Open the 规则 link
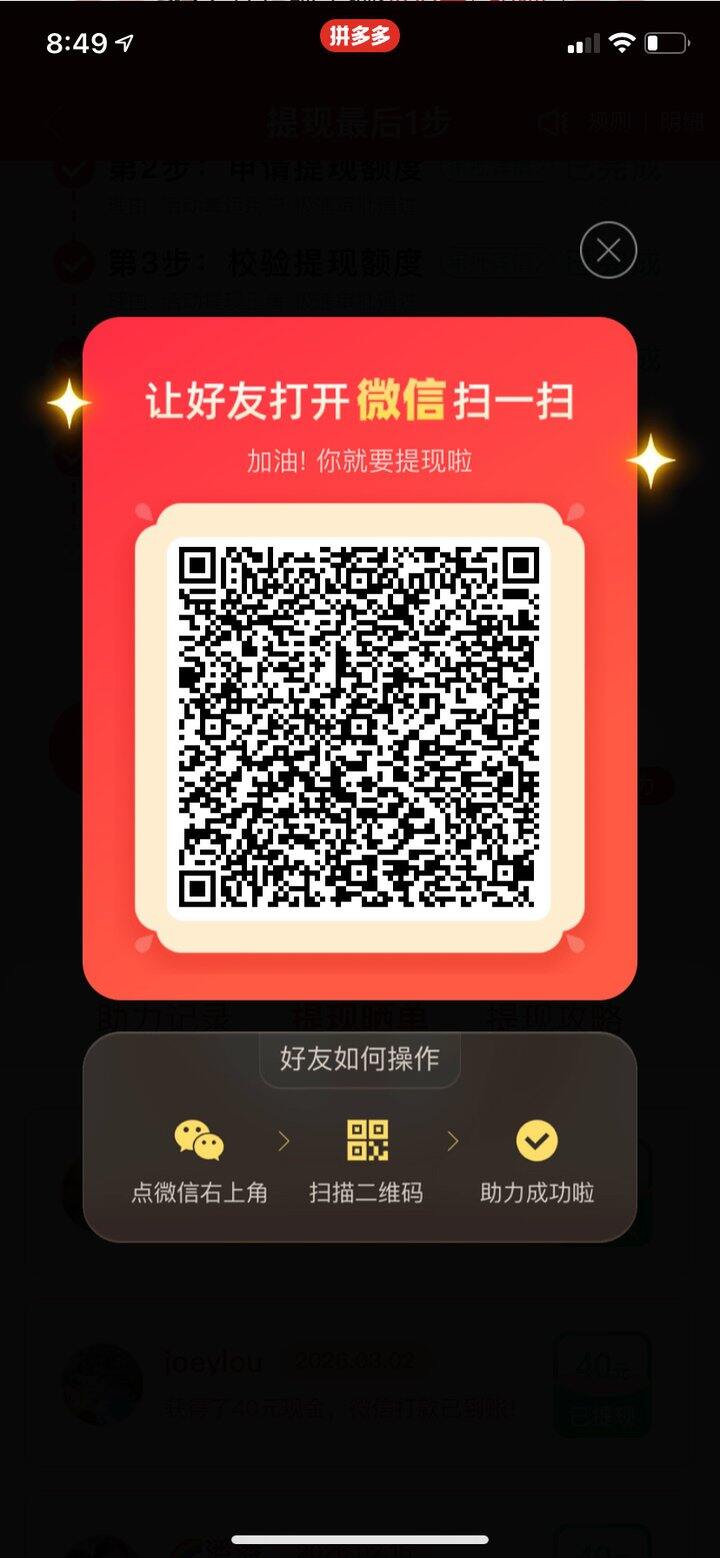Screen dimensions: 720x1558 613,122
